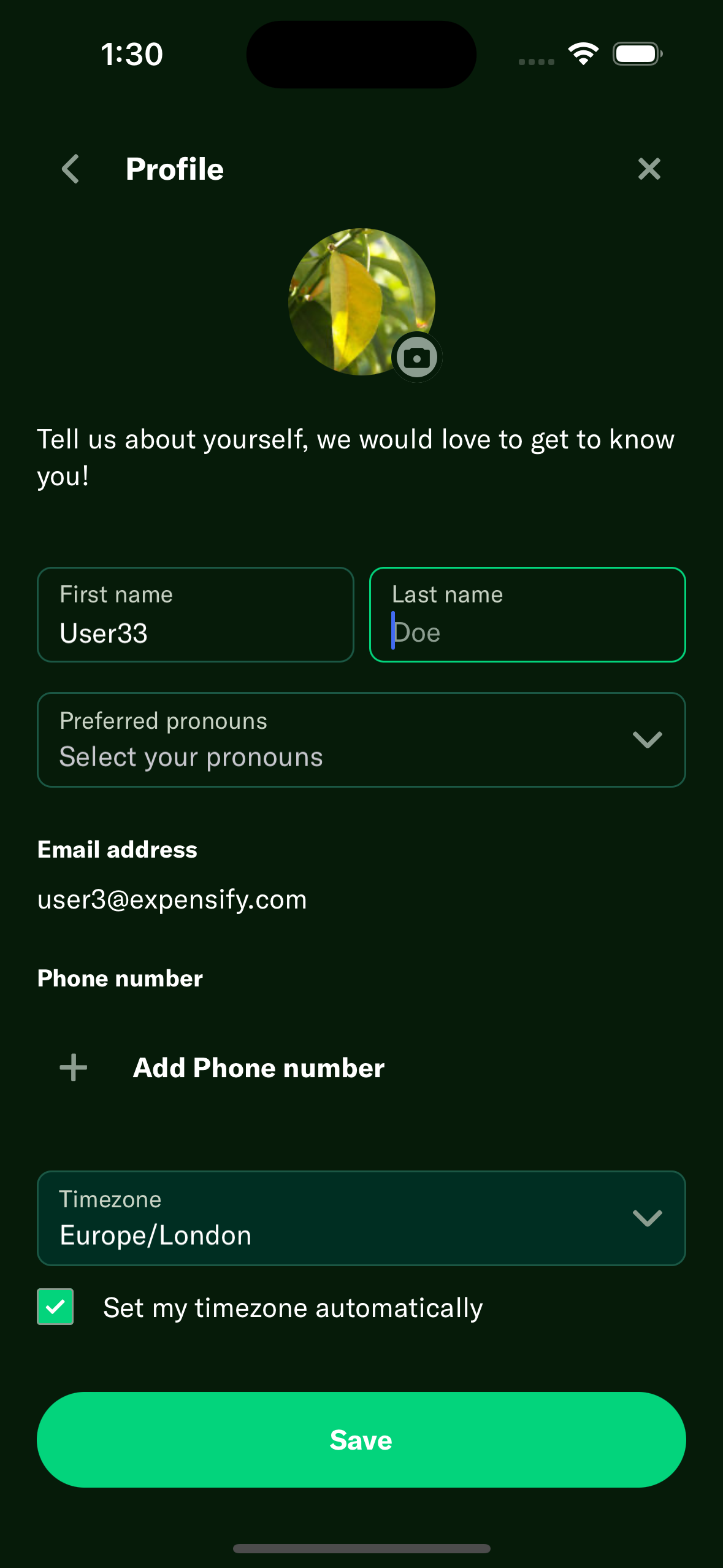The width and height of the screenshot is (723, 1568).
Task: Edit the First name field
Action: [195, 615]
